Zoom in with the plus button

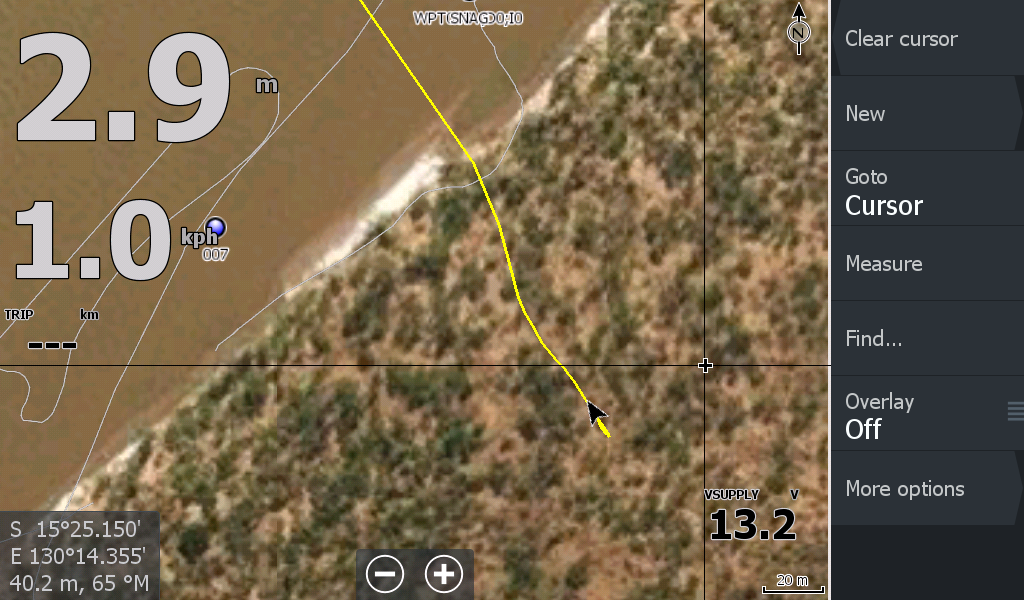444,574
